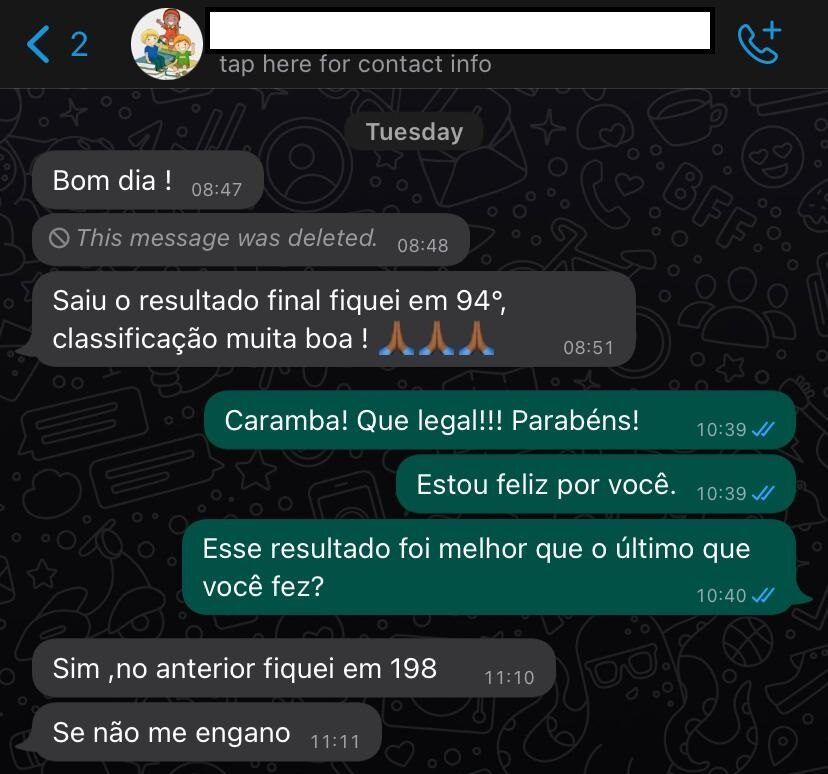
Task: Start a call with this contact
Action: (x=759, y=43)
